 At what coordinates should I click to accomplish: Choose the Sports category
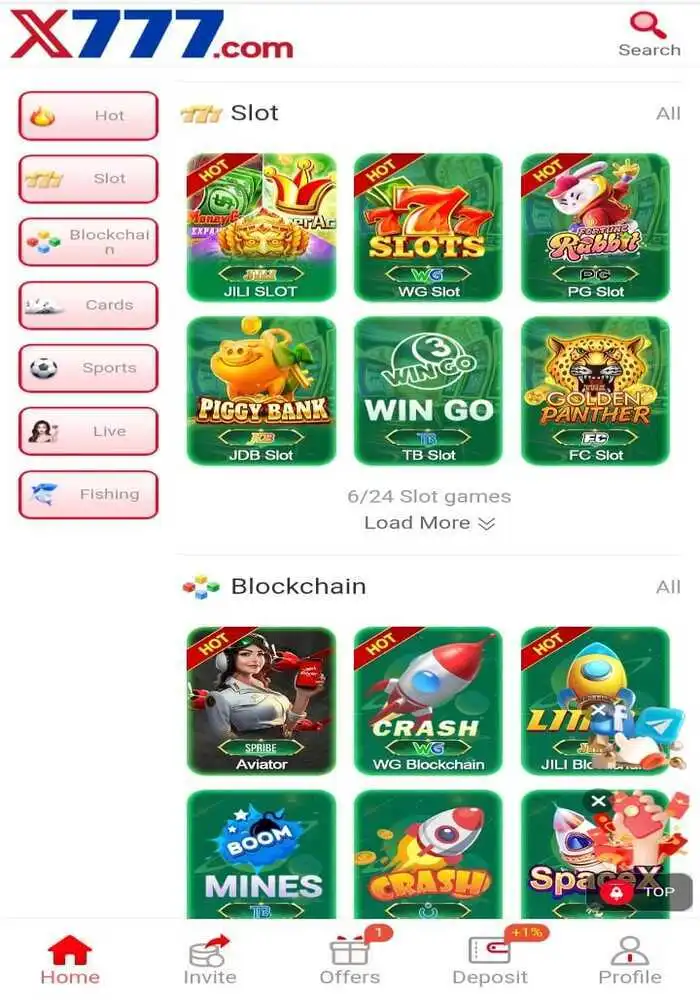coord(88,368)
